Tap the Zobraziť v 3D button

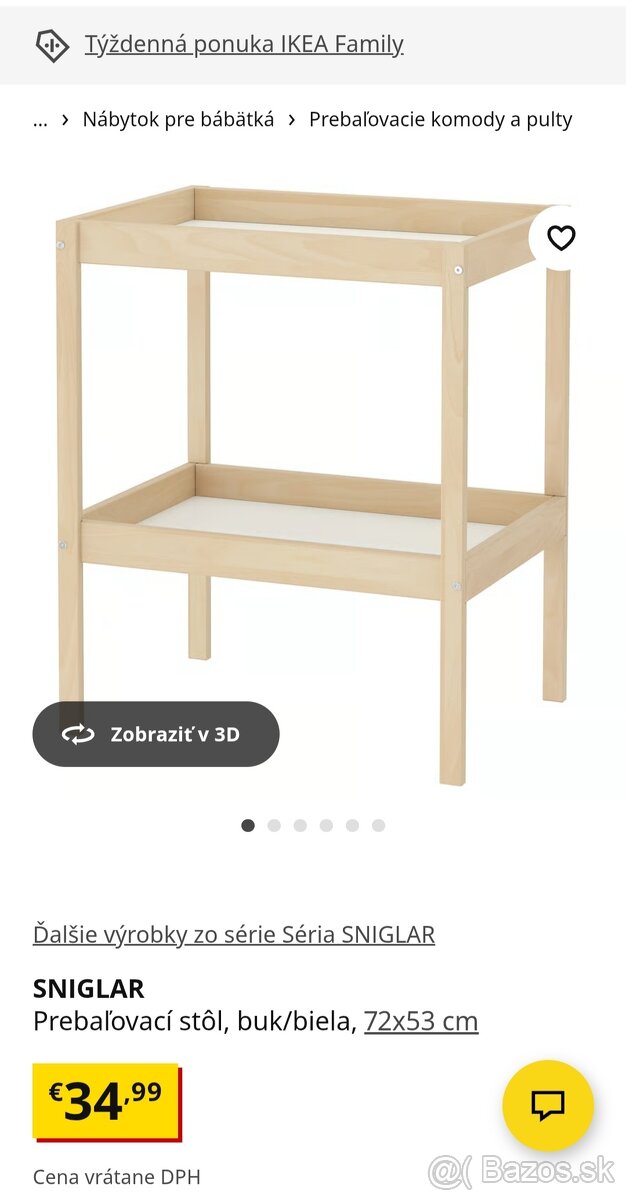point(156,734)
